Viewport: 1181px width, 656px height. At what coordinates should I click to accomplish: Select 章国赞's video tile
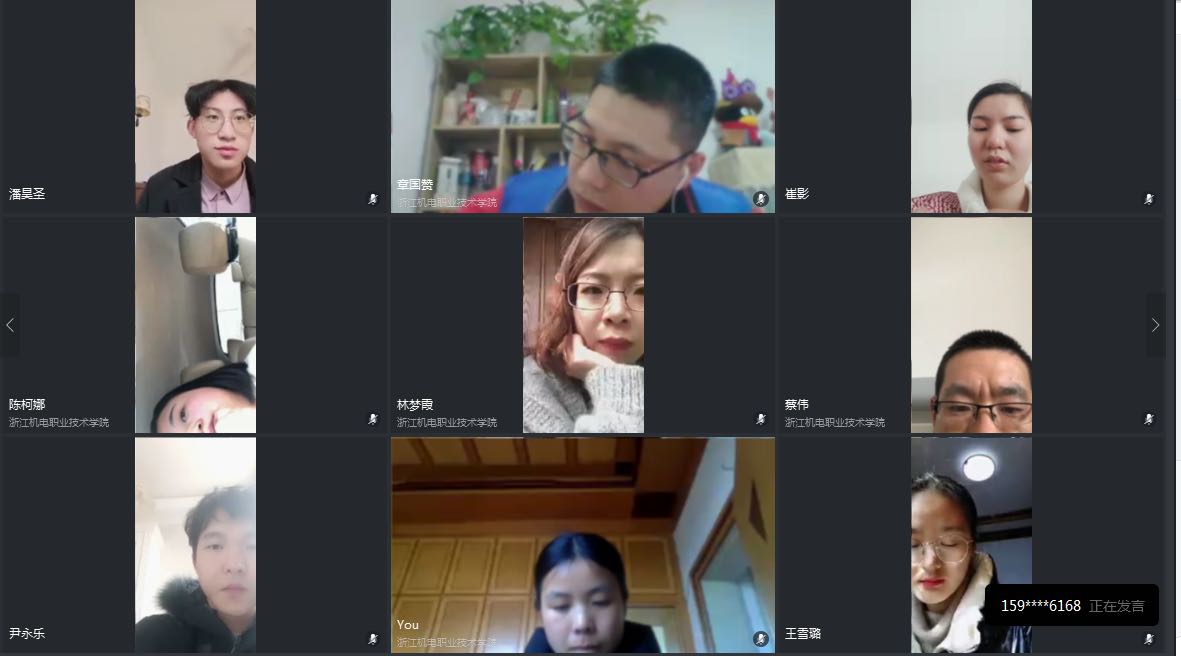[582, 106]
